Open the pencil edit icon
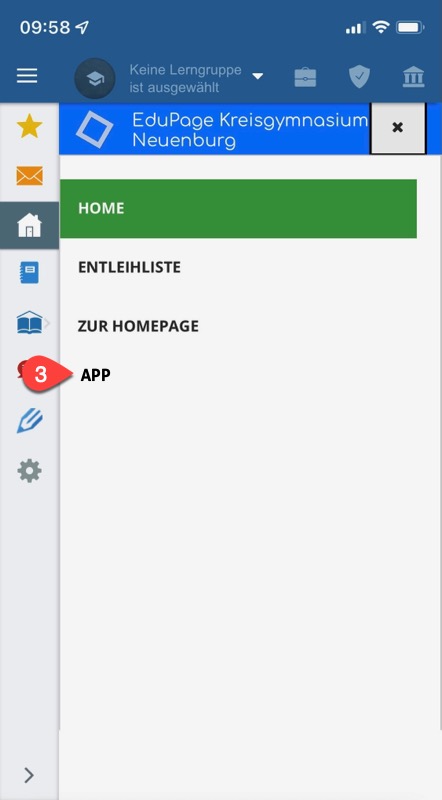The image size is (442, 800). click(29, 421)
